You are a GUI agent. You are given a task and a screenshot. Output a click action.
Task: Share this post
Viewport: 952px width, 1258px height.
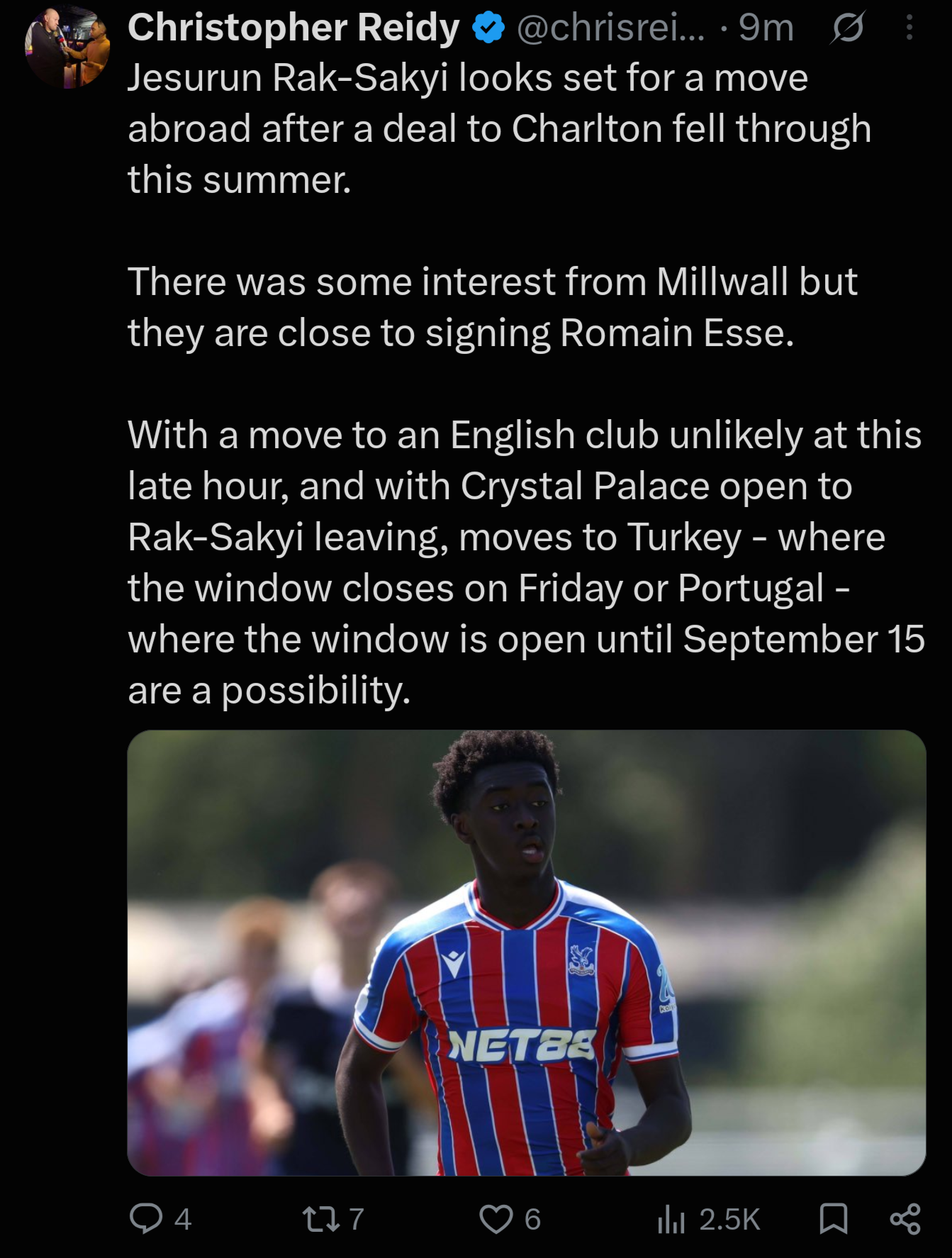tap(905, 1219)
